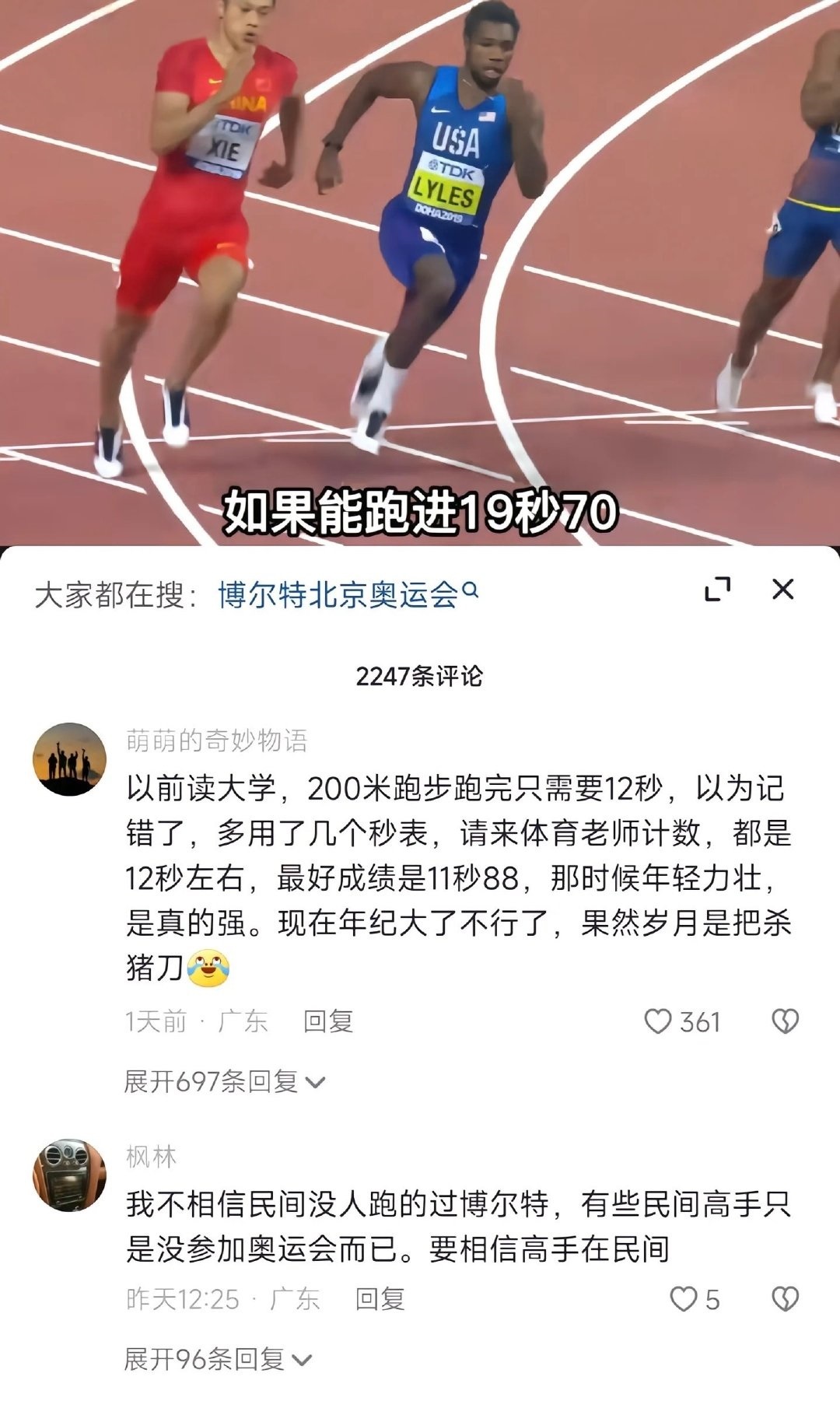Close the comments panel
The width and height of the screenshot is (840, 1401).
tap(782, 590)
